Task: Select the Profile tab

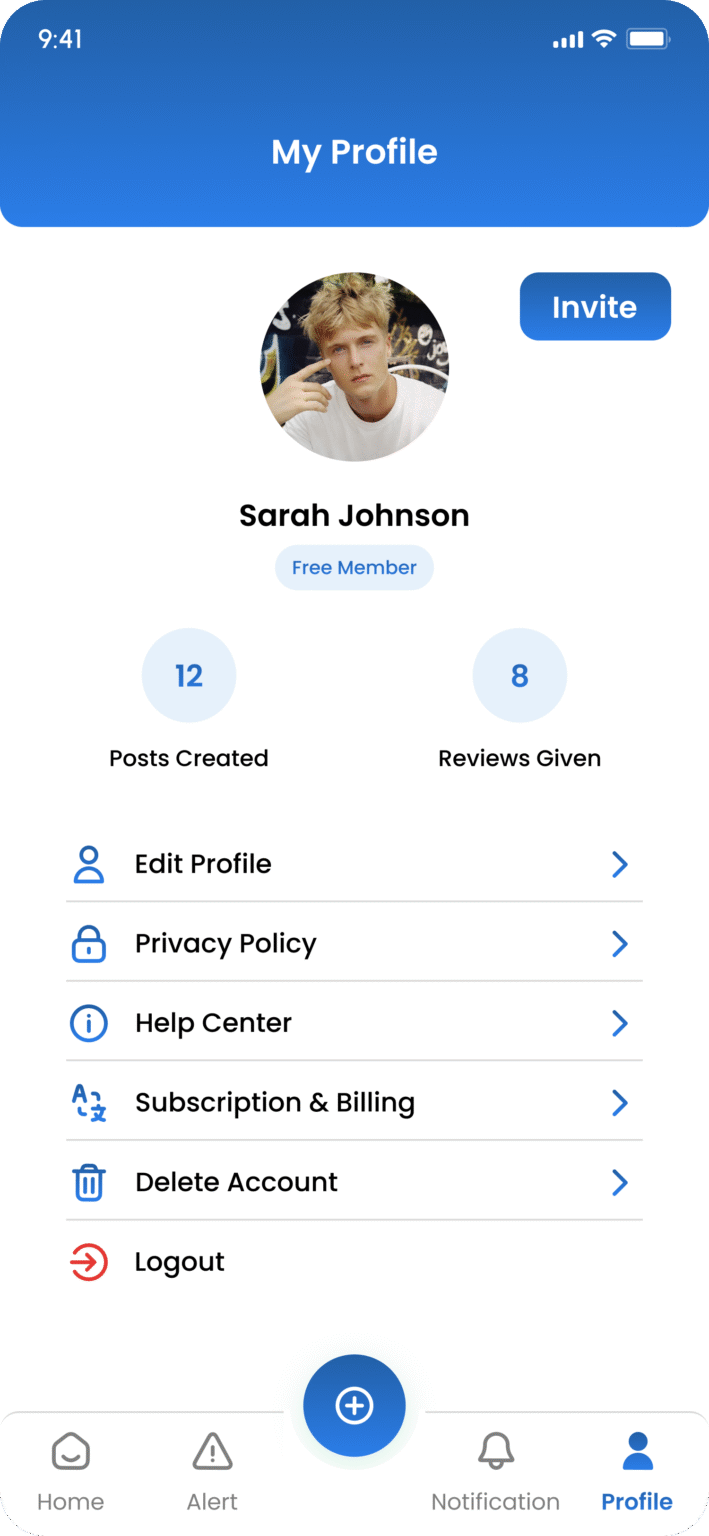Action: (x=637, y=1472)
